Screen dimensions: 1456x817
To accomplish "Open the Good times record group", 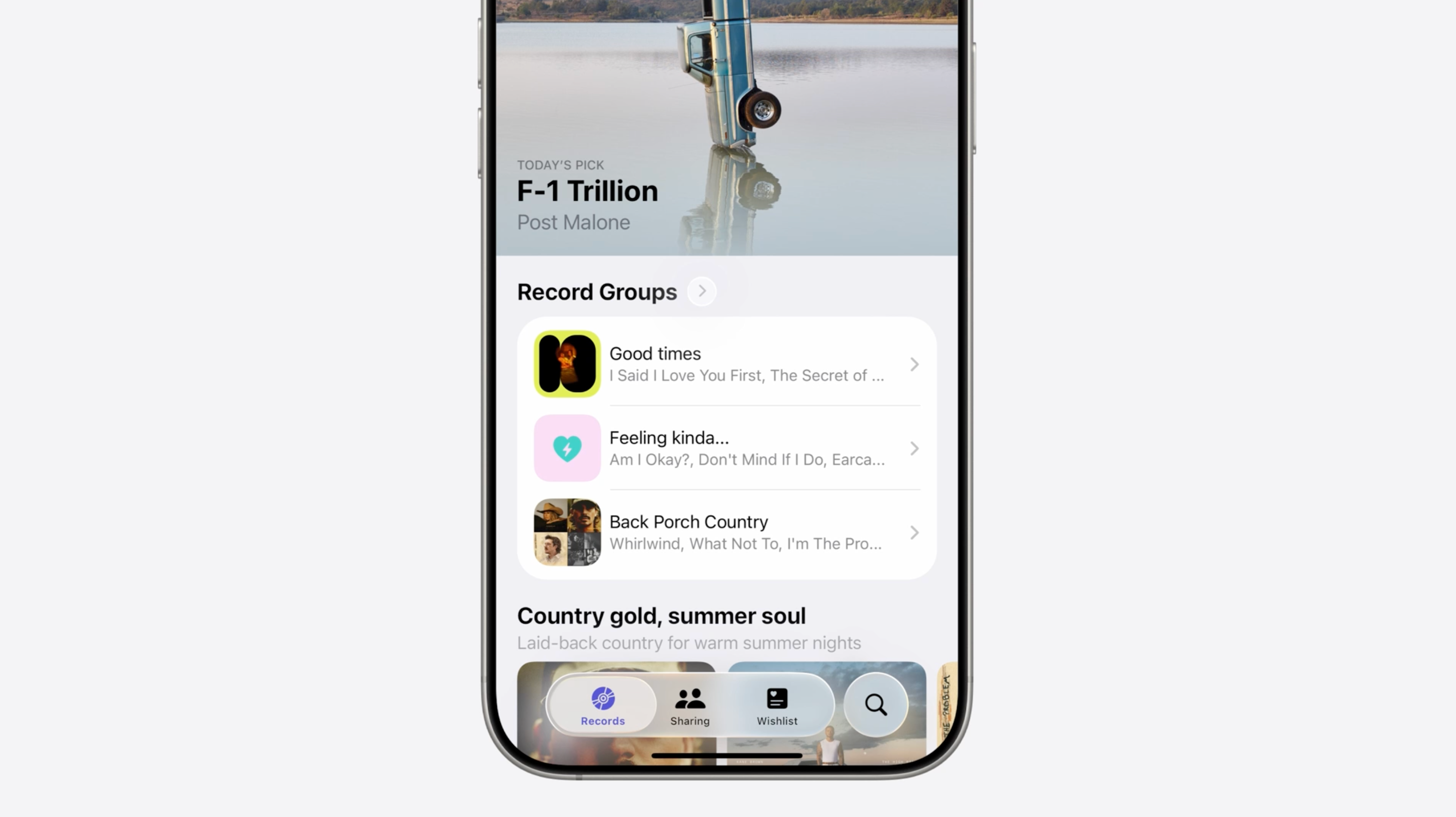I will (x=726, y=364).
